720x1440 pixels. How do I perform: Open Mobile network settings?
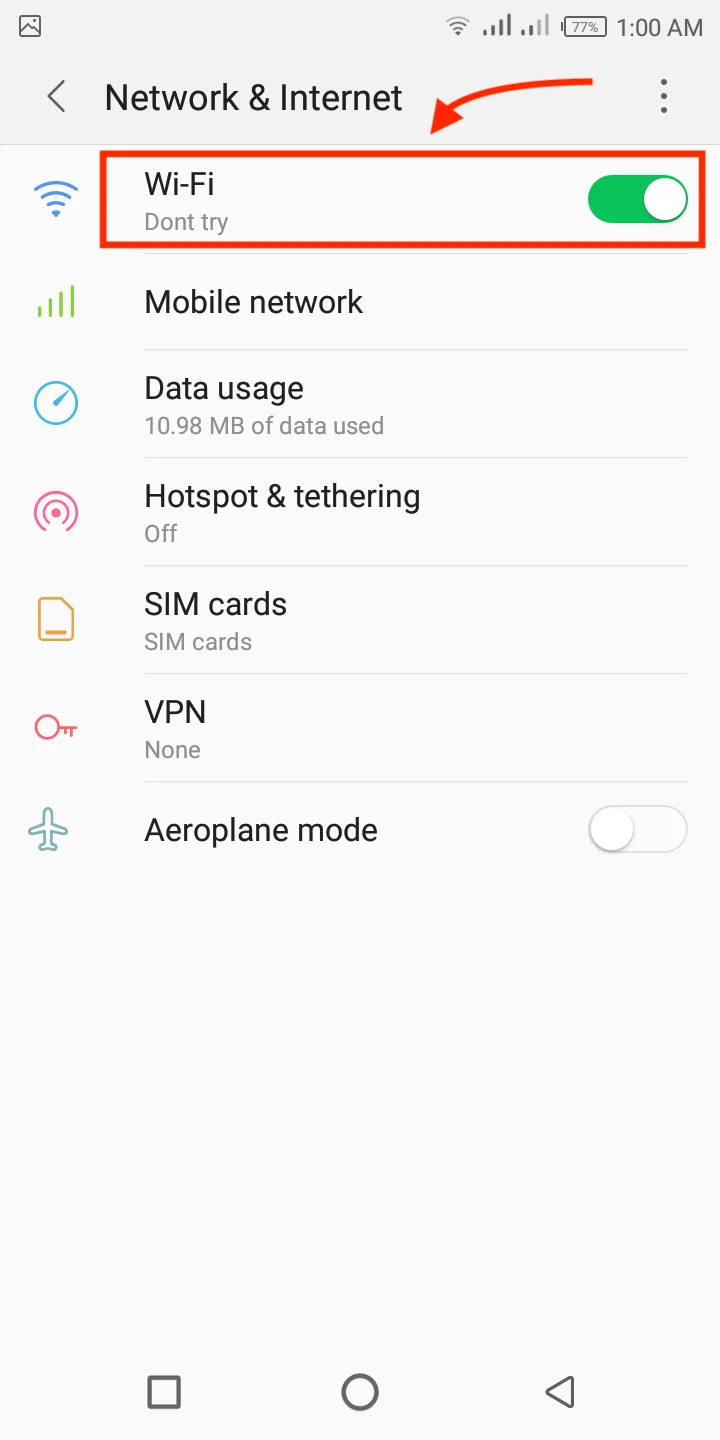tap(360, 302)
